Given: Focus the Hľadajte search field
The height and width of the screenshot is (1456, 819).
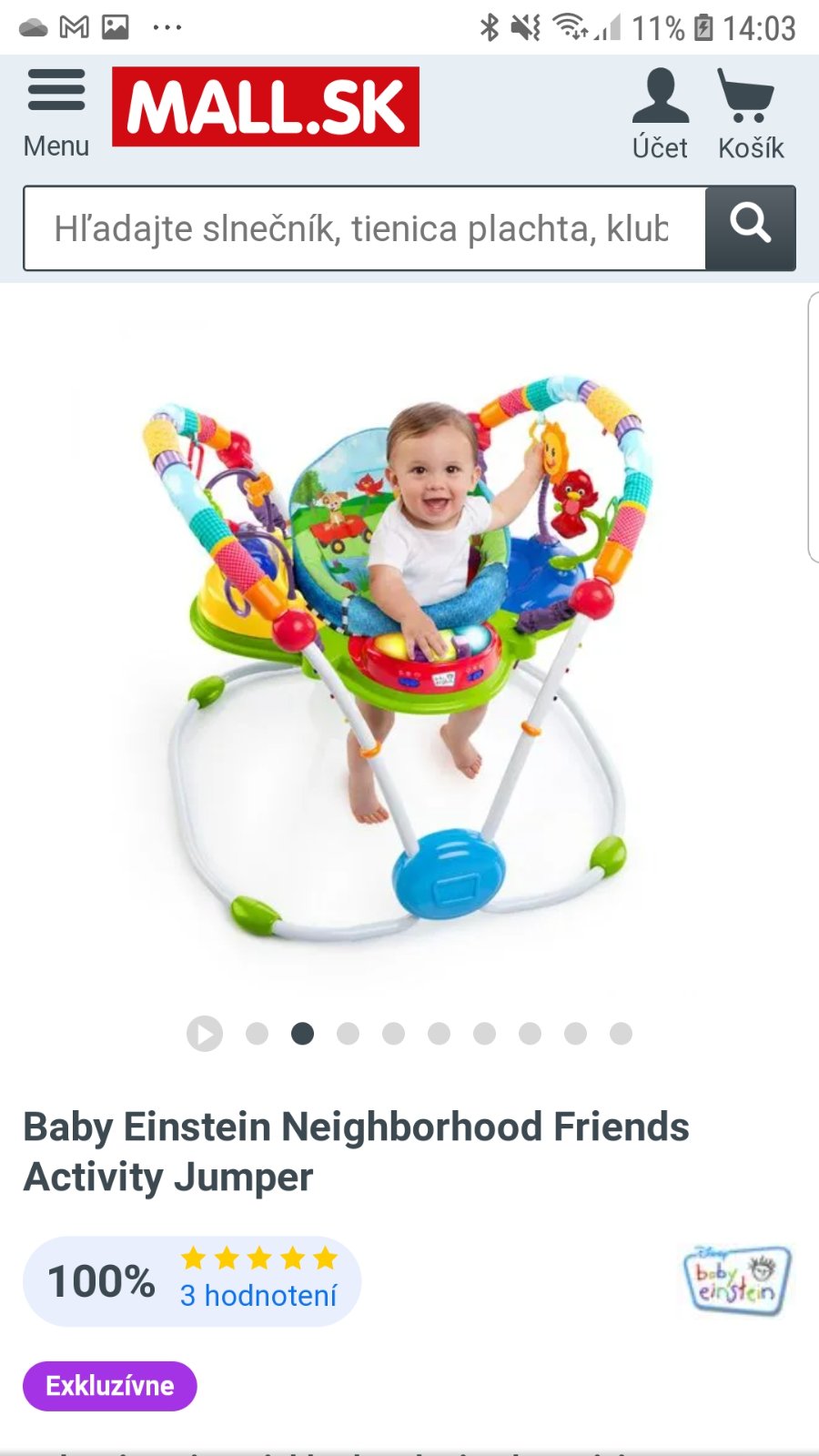Looking at the screenshot, I should point(364,228).
